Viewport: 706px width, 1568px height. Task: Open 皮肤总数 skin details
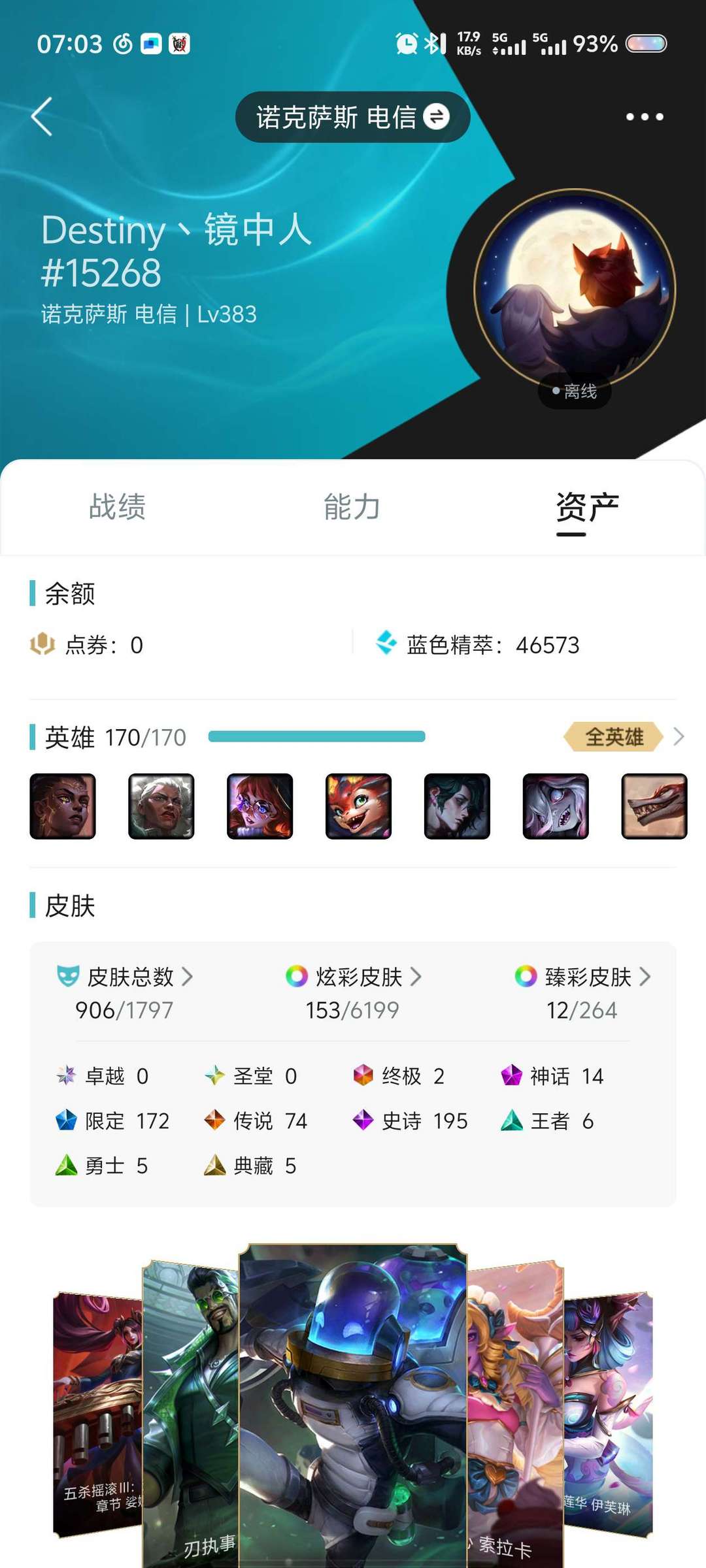124,977
